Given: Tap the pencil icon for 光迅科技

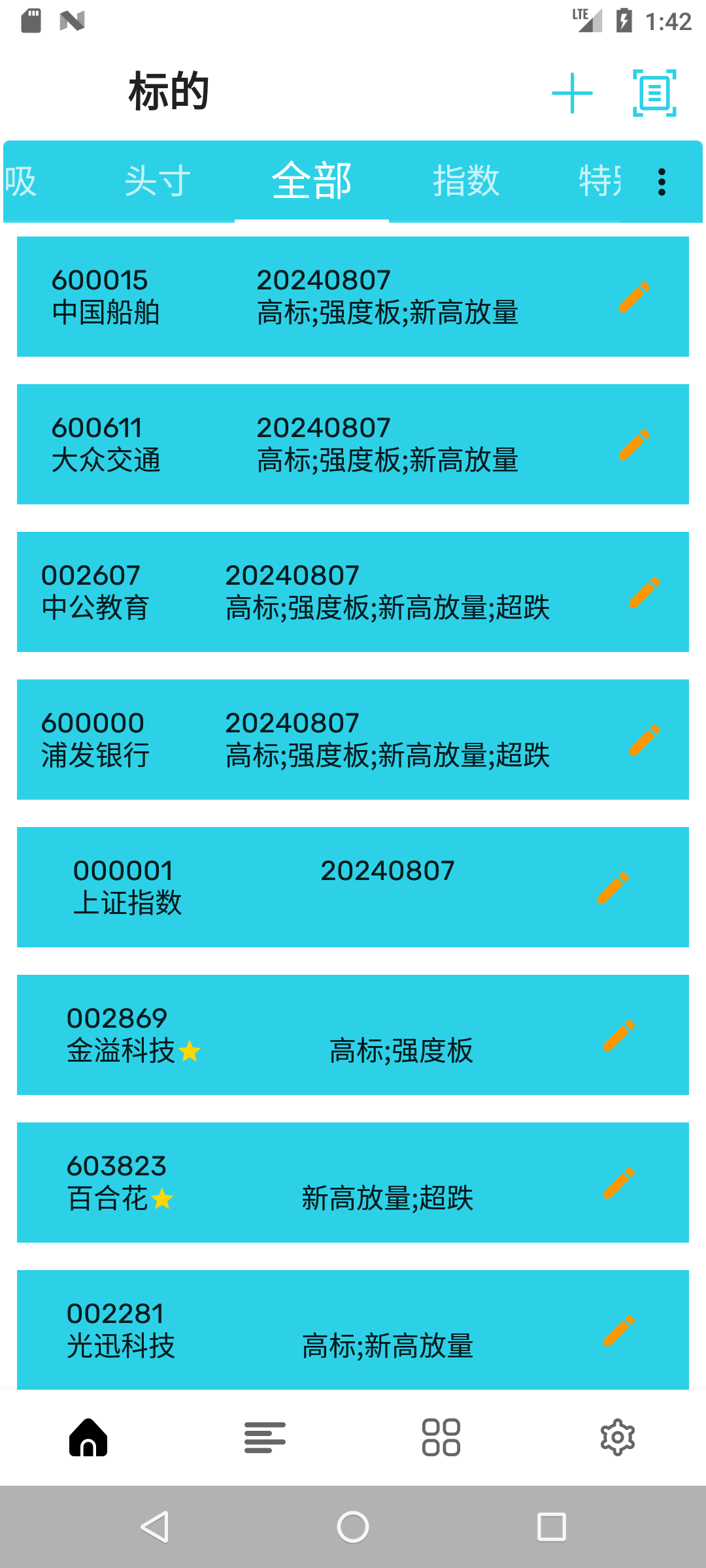Looking at the screenshot, I should [619, 1330].
